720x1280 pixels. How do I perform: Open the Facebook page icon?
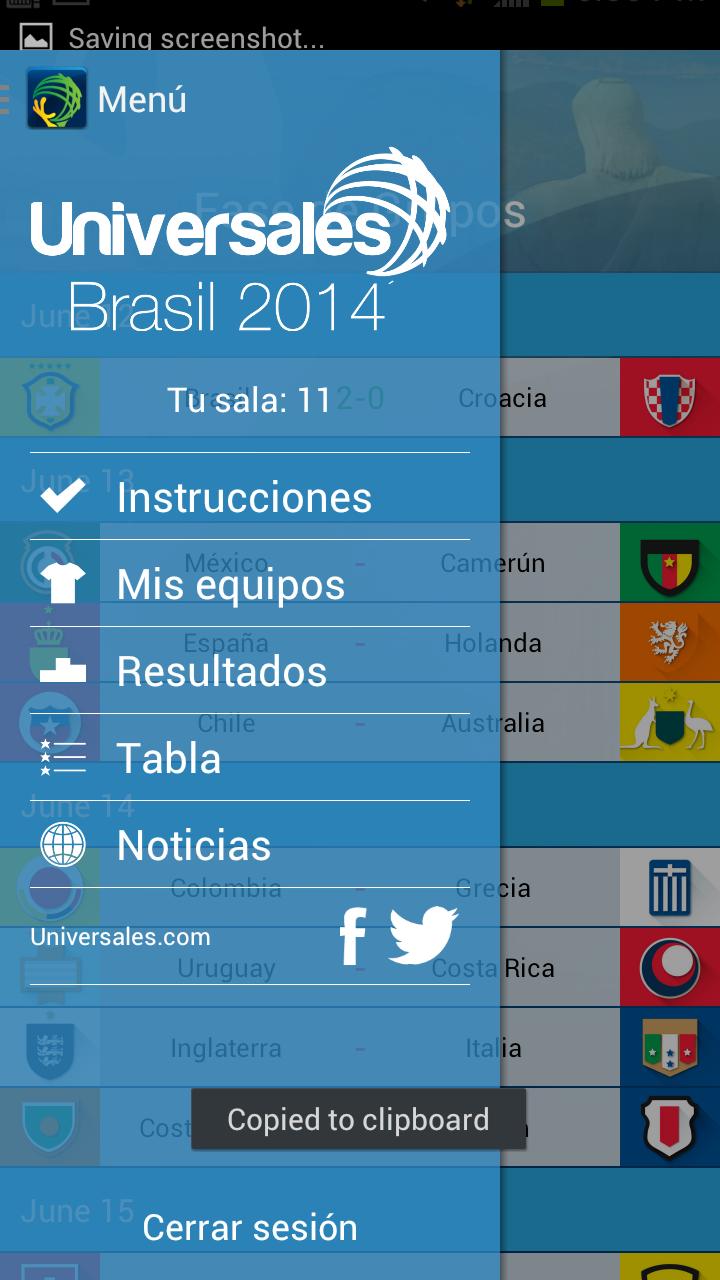pyautogui.click(x=352, y=936)
